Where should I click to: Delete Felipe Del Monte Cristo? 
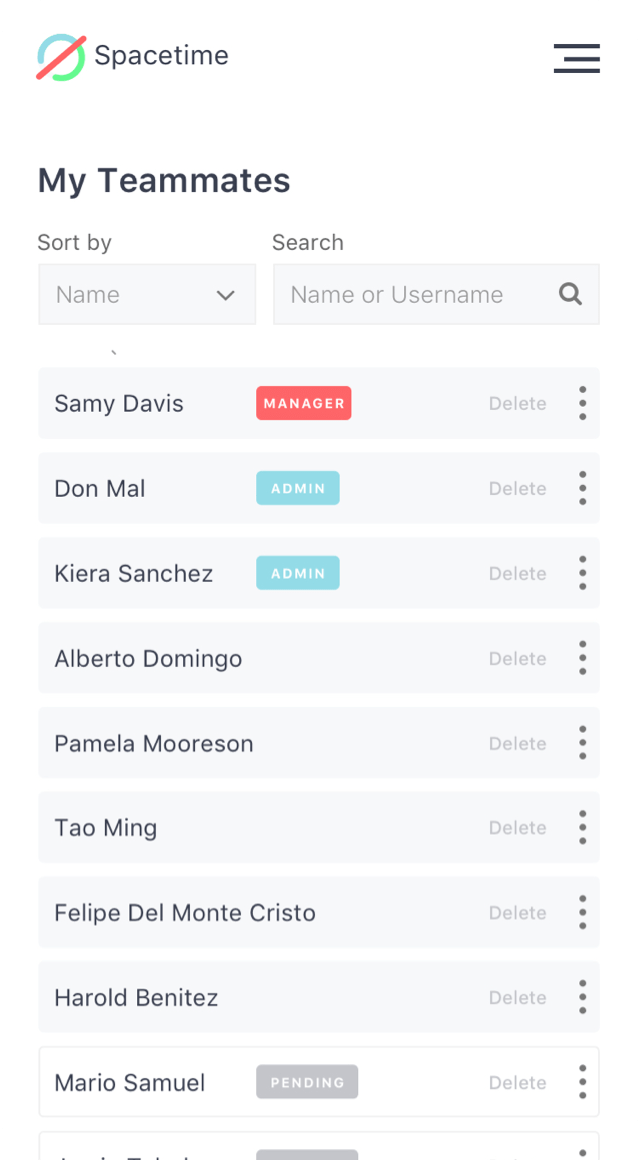(517, 913)
